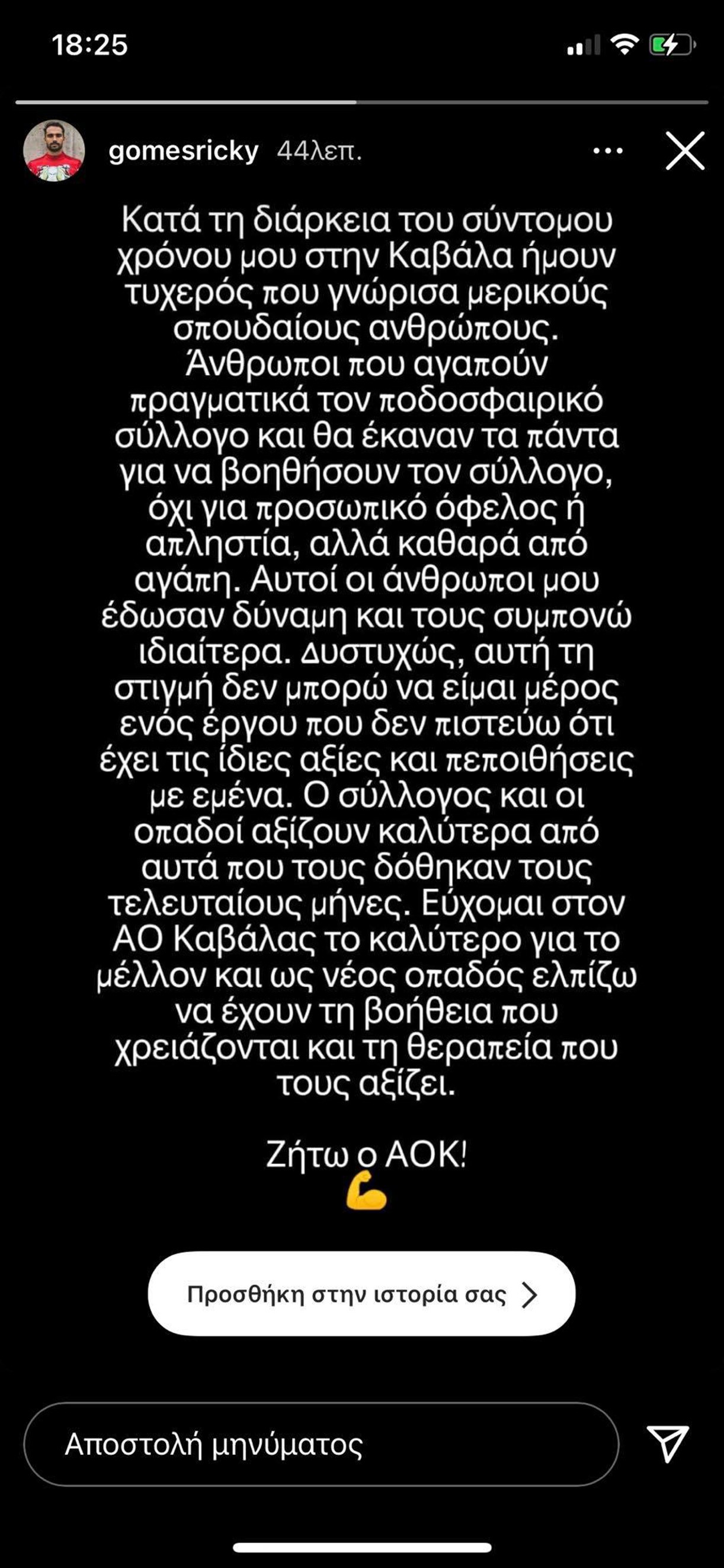Open the three-dot options menu
The height and width of the screenshot is (1568, 724).
(x=608, y=151)
